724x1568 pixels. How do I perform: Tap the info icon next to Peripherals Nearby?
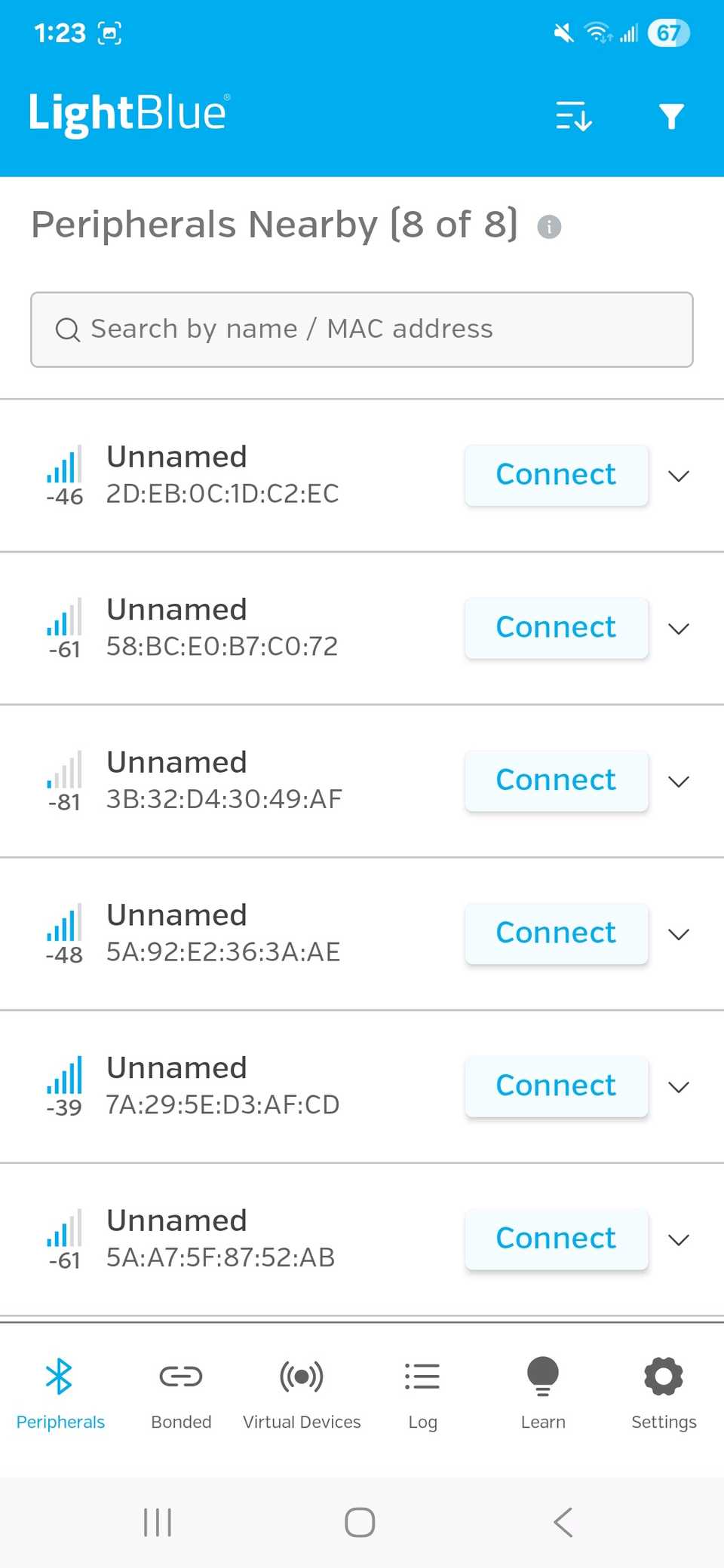(x=550, y=226)
